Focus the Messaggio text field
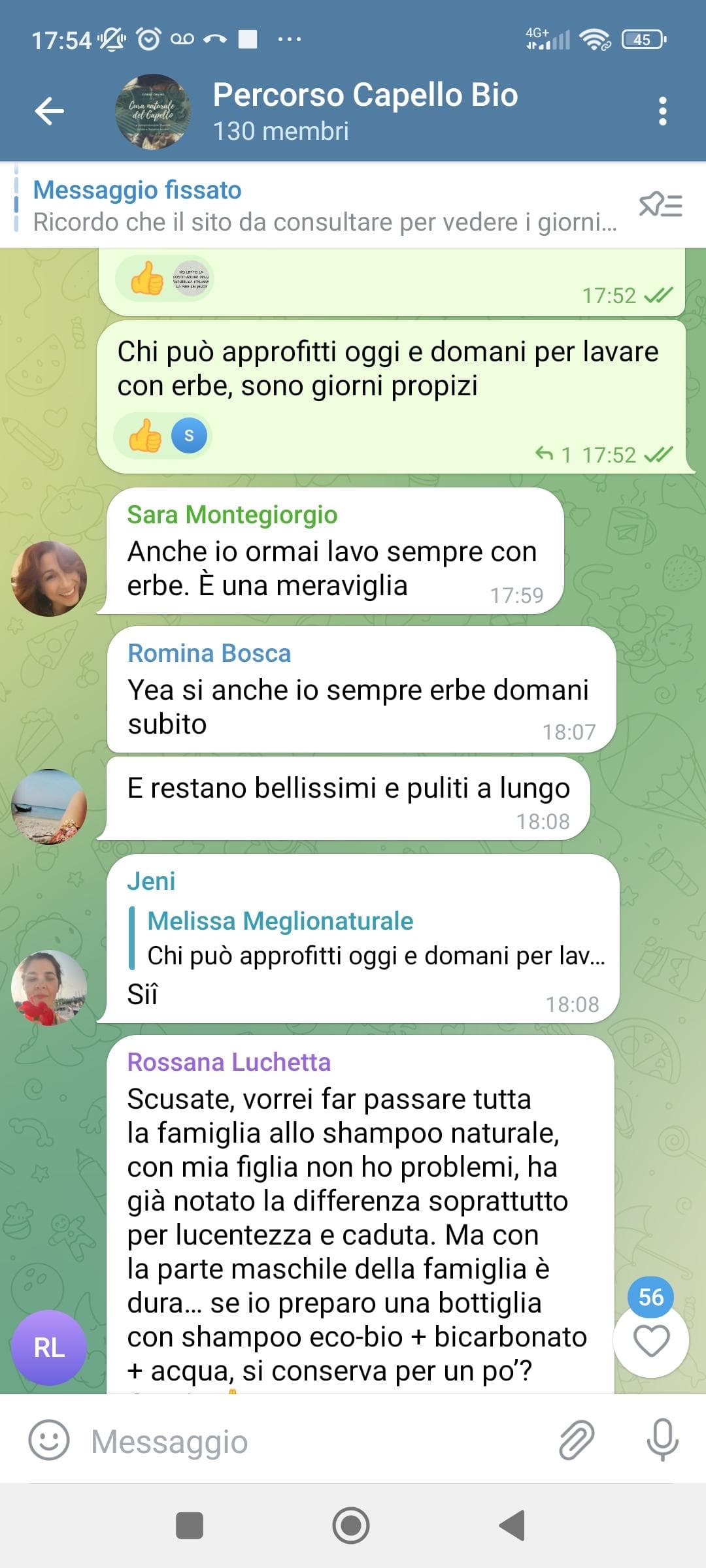Screen dimensions: 706x1568 [x=314, y=1442]
